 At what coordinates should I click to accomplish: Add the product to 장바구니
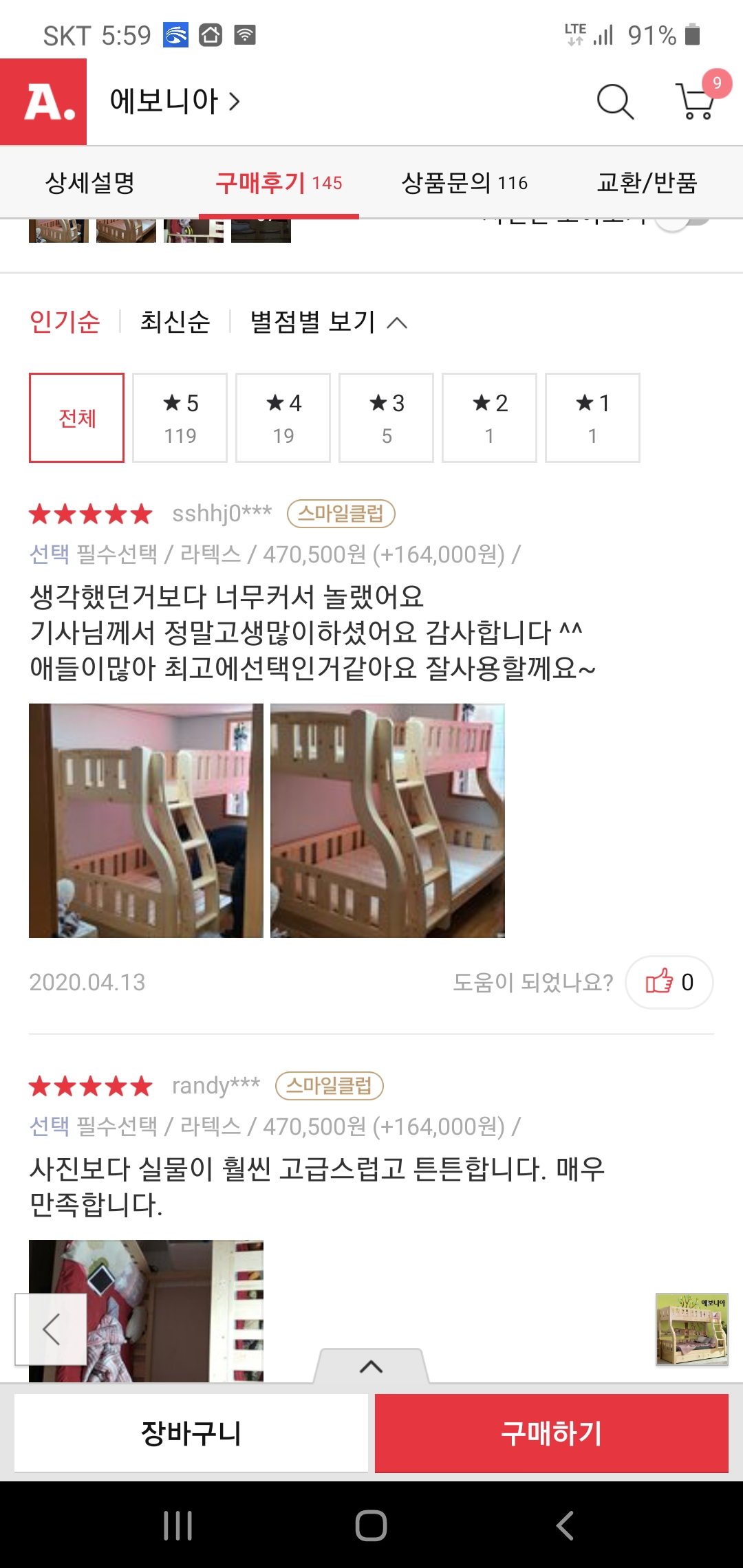(191, 1433)
